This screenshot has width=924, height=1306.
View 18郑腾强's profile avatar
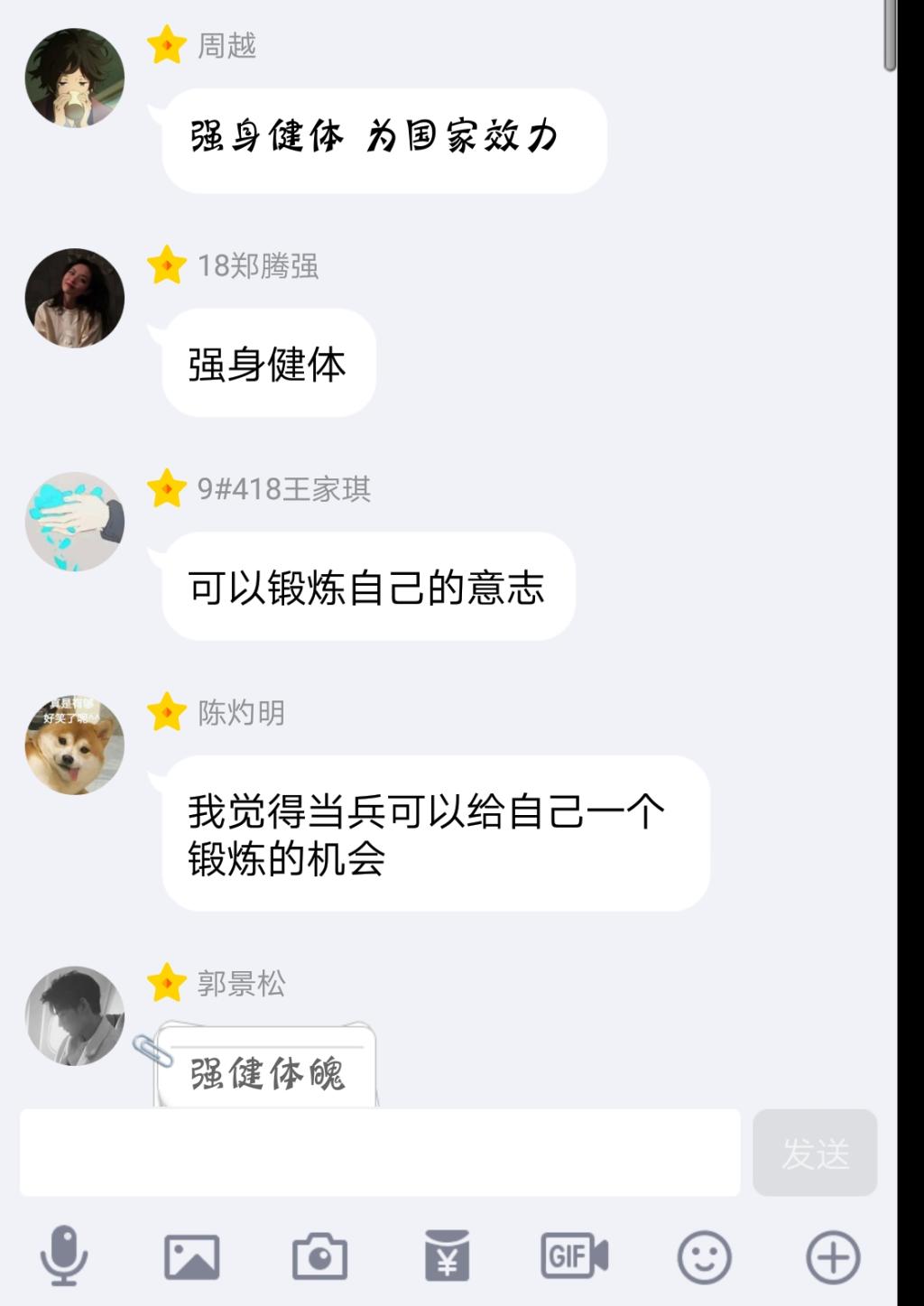[x=74, y=298]
